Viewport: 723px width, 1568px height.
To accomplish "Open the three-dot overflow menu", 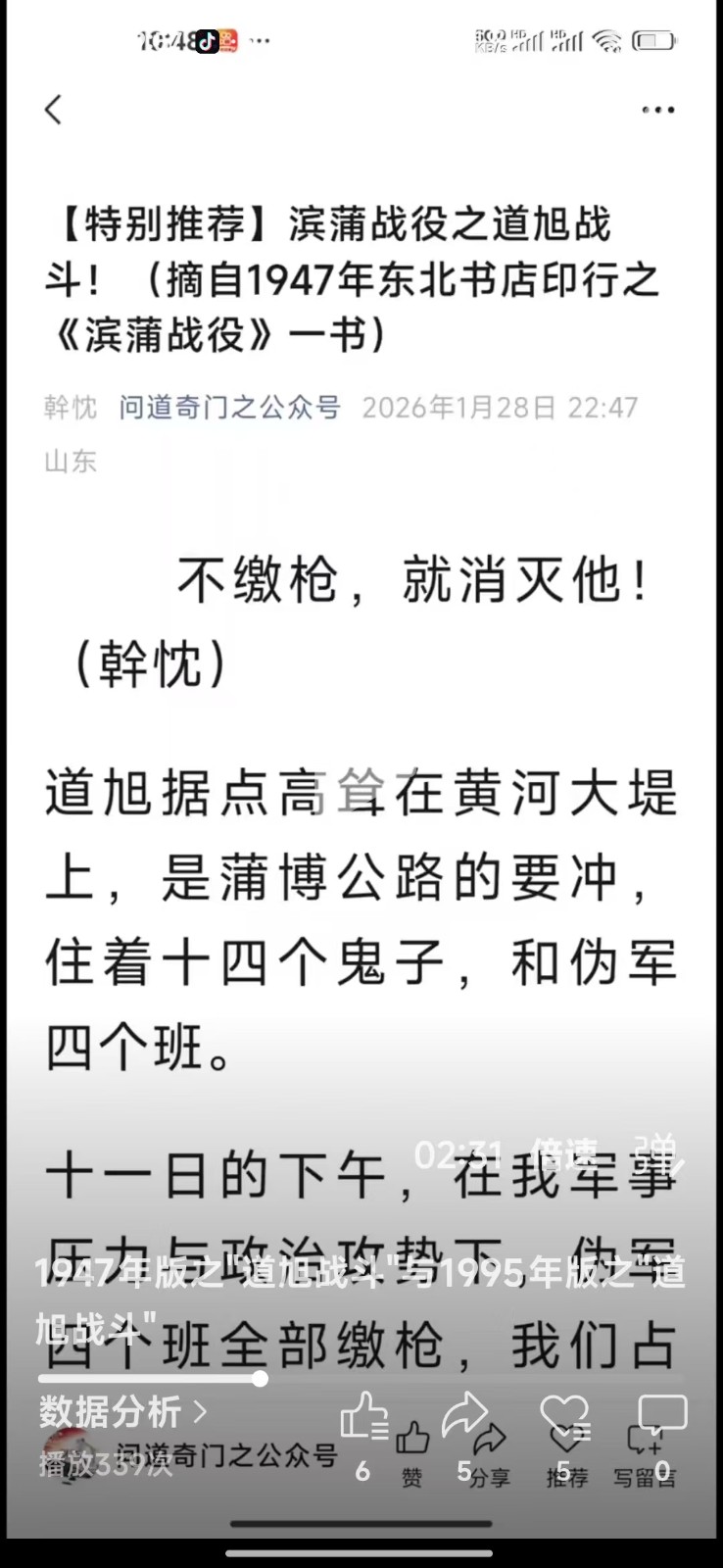I will pyautogui.click(x=657, y=110).
